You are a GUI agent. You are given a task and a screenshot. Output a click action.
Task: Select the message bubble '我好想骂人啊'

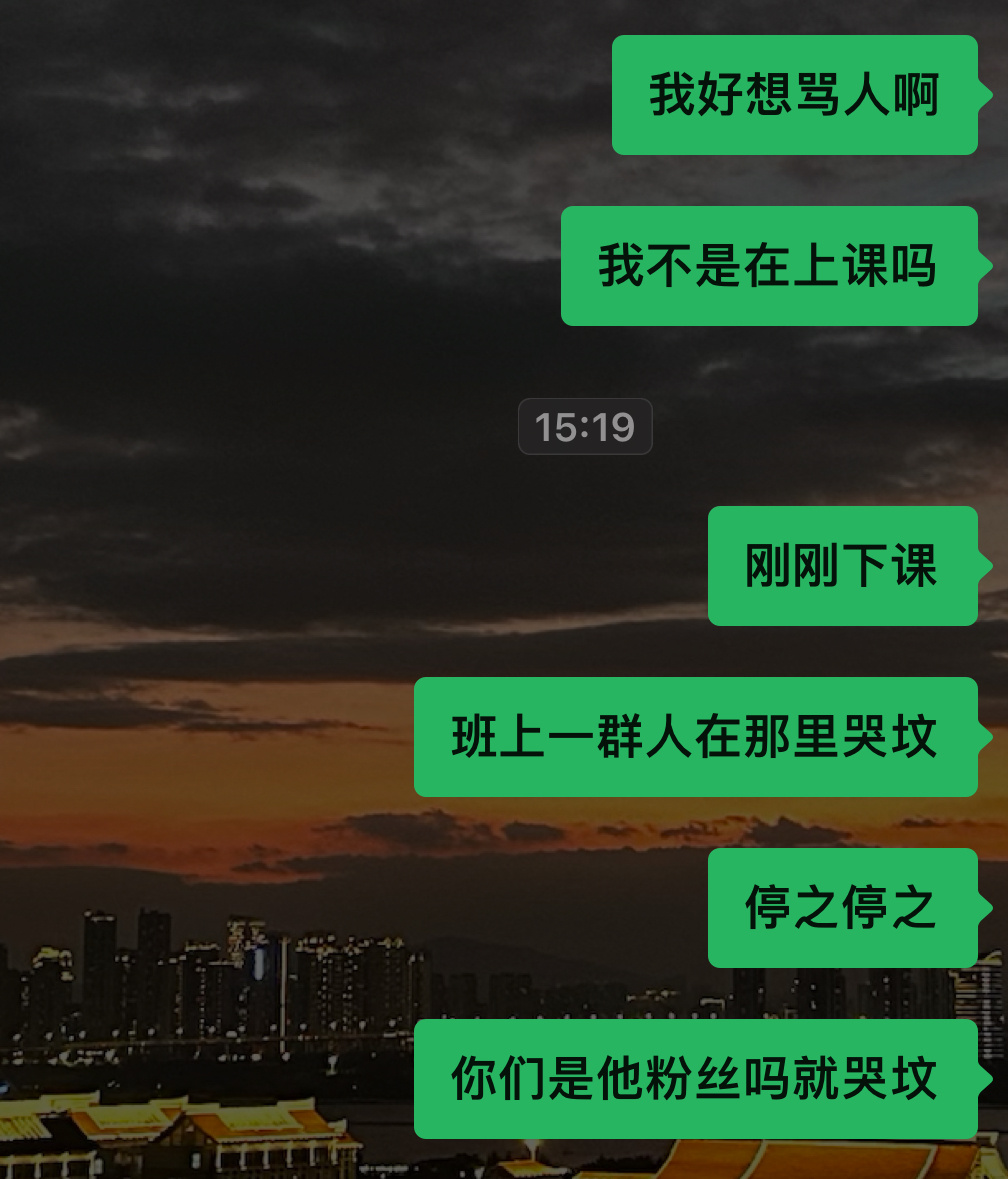pos(795,95)
